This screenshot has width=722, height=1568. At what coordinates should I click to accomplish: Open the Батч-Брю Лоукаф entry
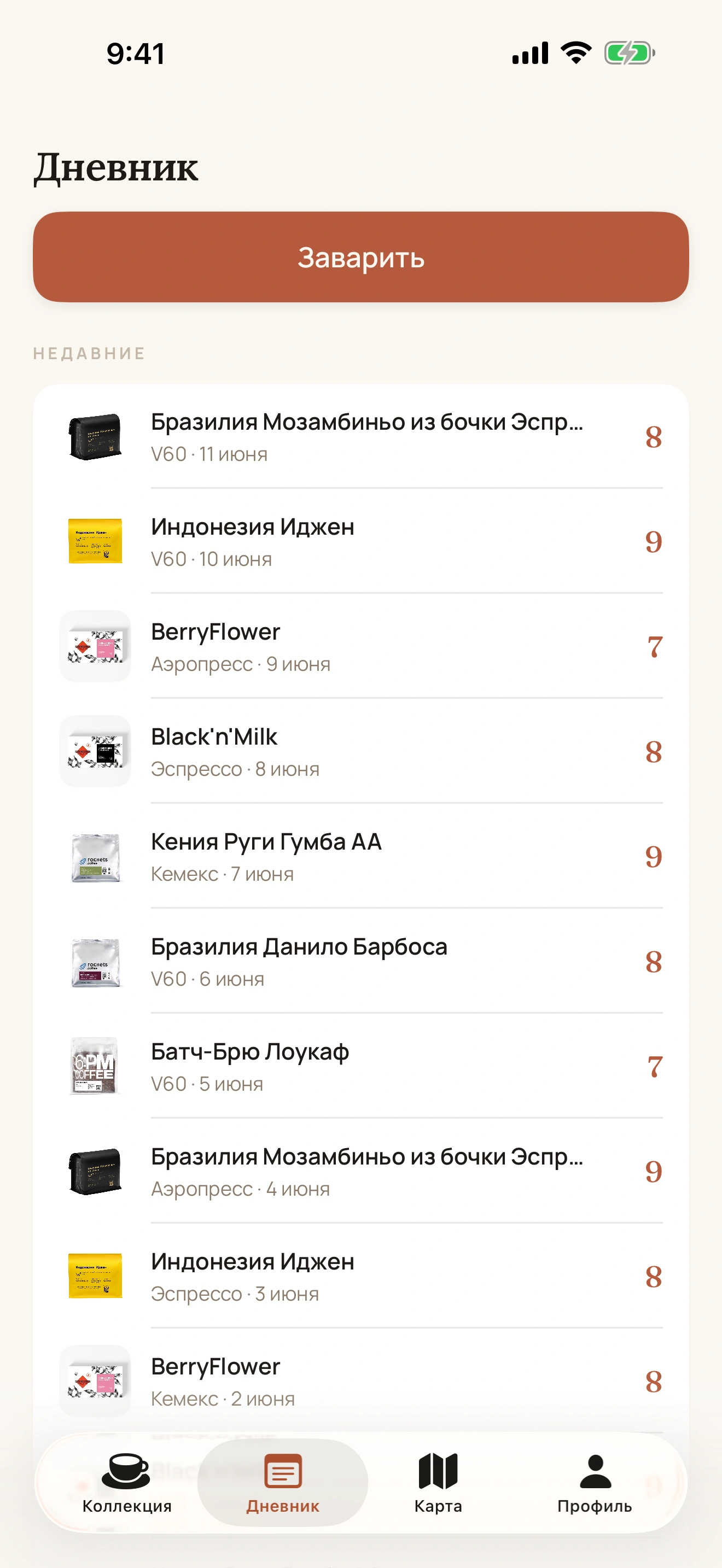[x=361, y=1067]
